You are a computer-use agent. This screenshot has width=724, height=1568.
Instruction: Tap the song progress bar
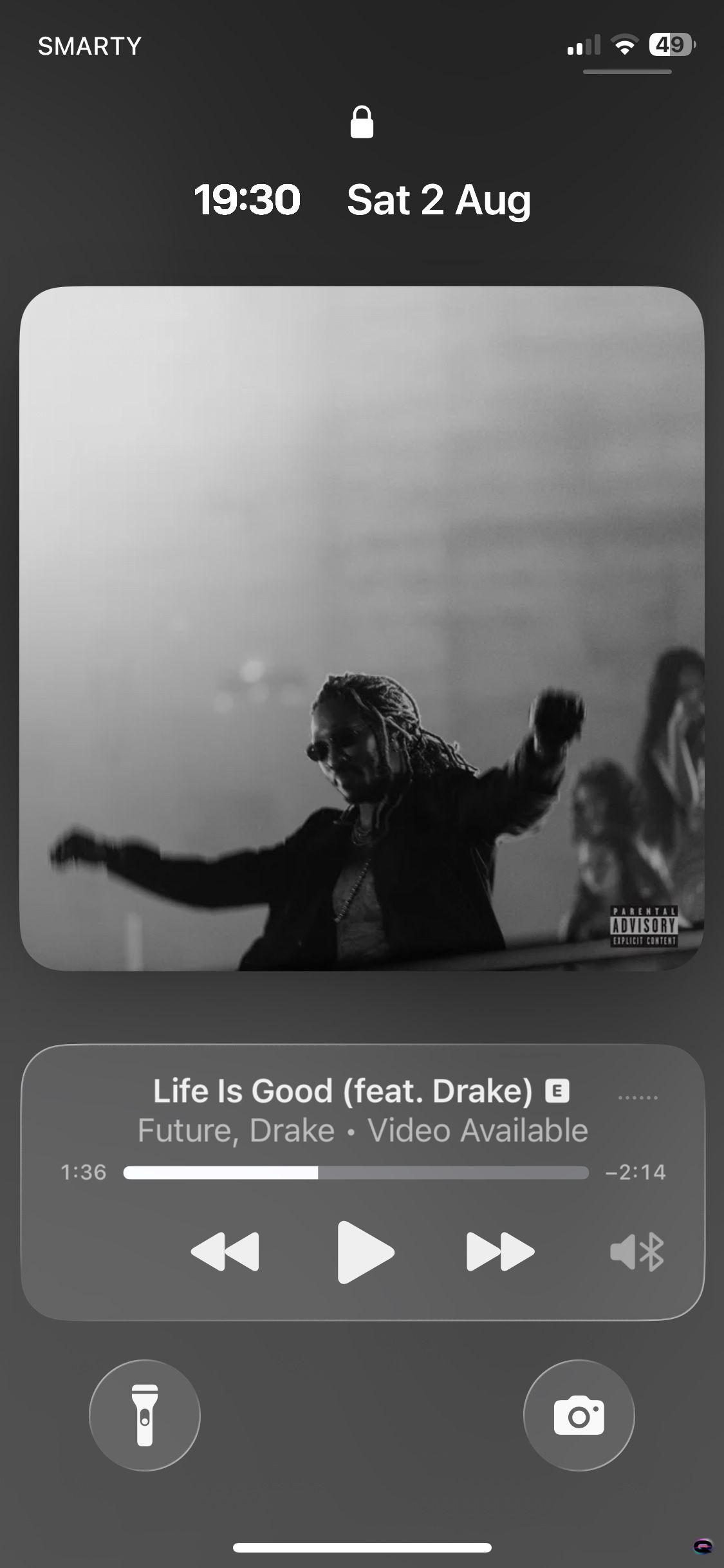355,1172
